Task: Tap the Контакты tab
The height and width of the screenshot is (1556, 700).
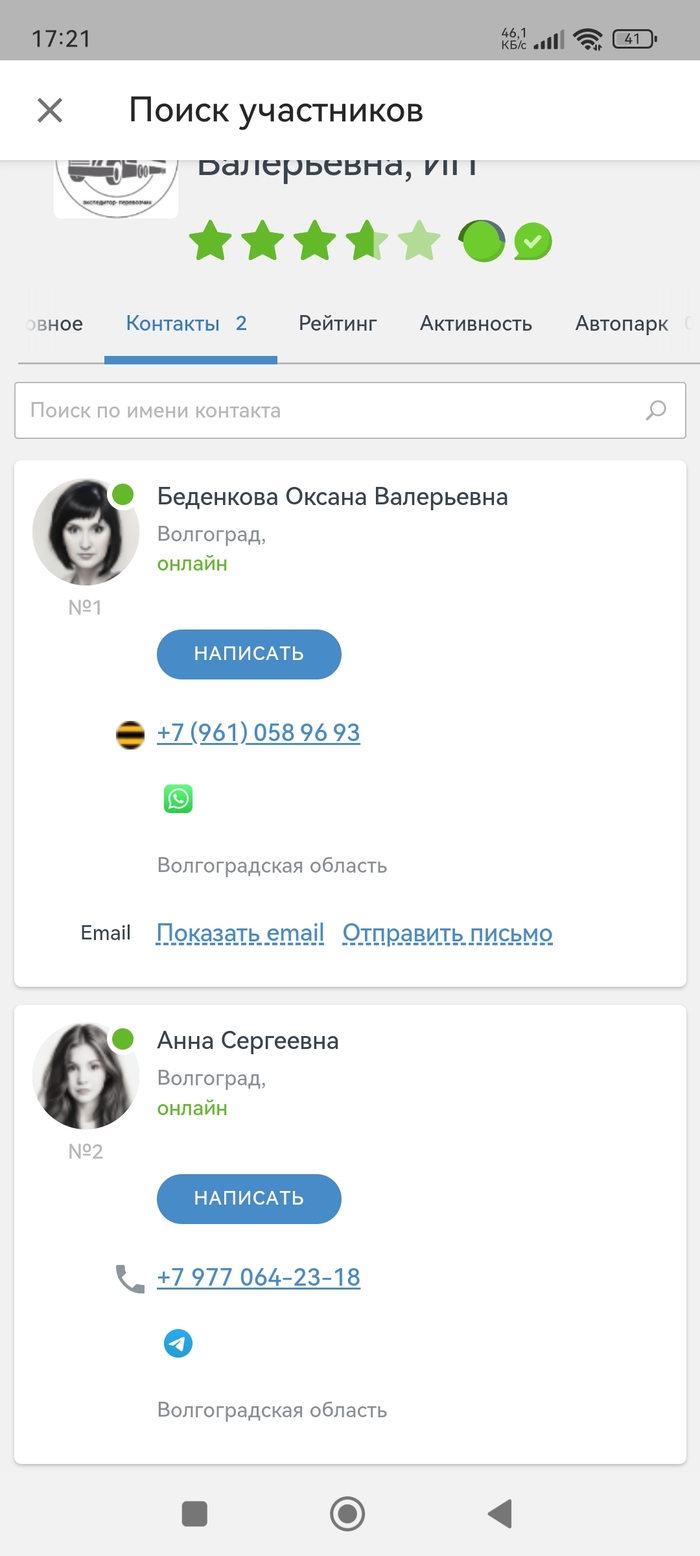Action: pos(187,324)
